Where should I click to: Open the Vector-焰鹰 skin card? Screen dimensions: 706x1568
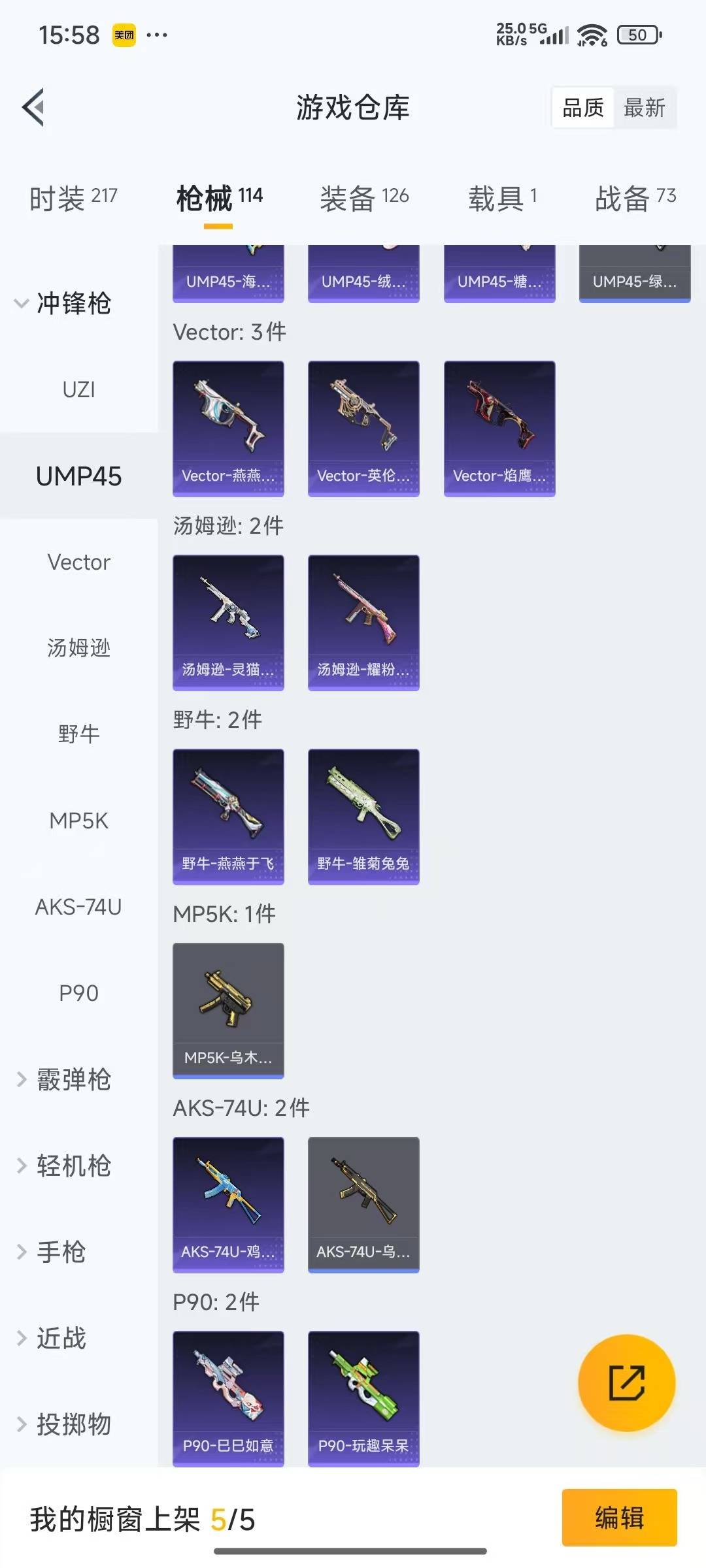coord(499,429)
